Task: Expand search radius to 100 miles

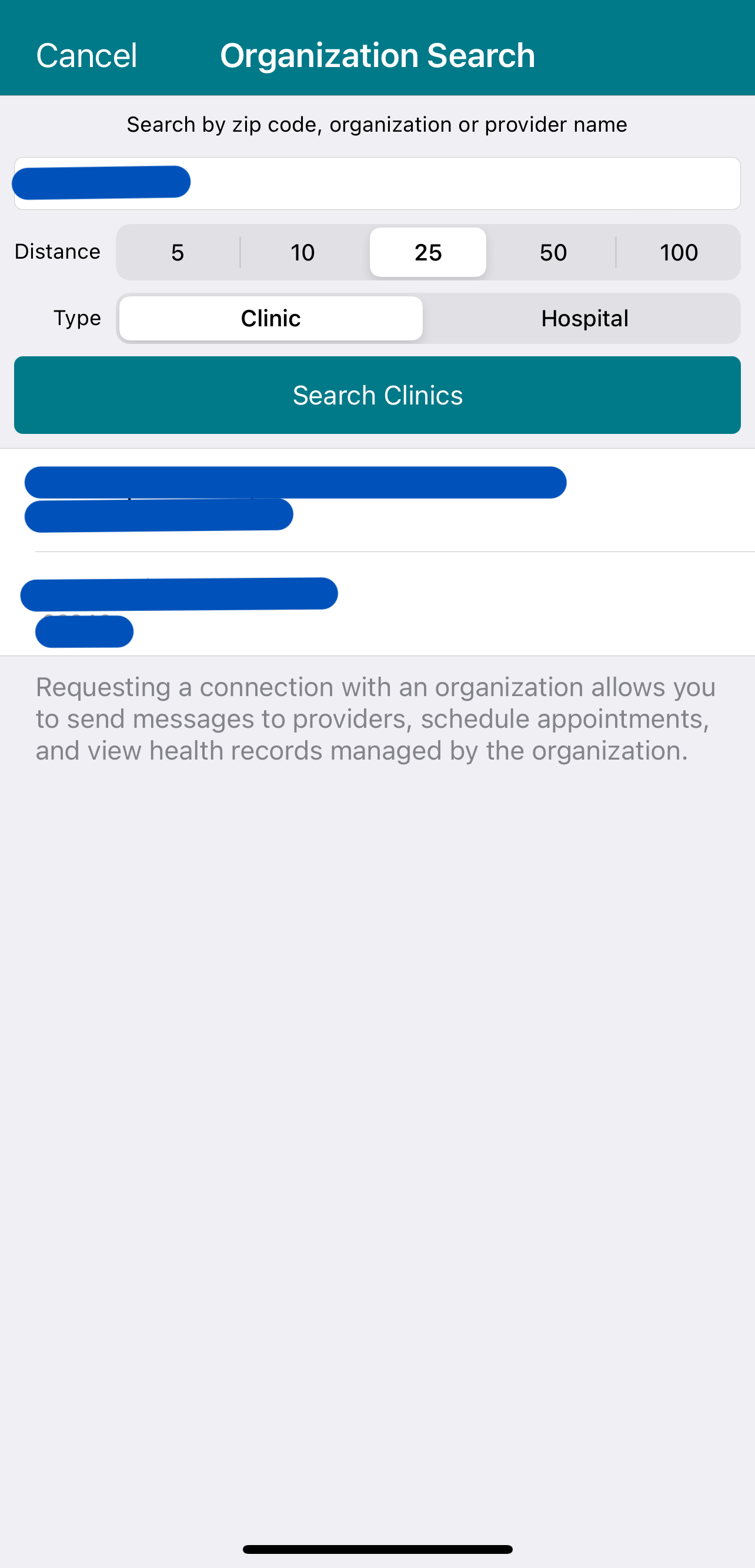Action: click(x=677, y=252)
